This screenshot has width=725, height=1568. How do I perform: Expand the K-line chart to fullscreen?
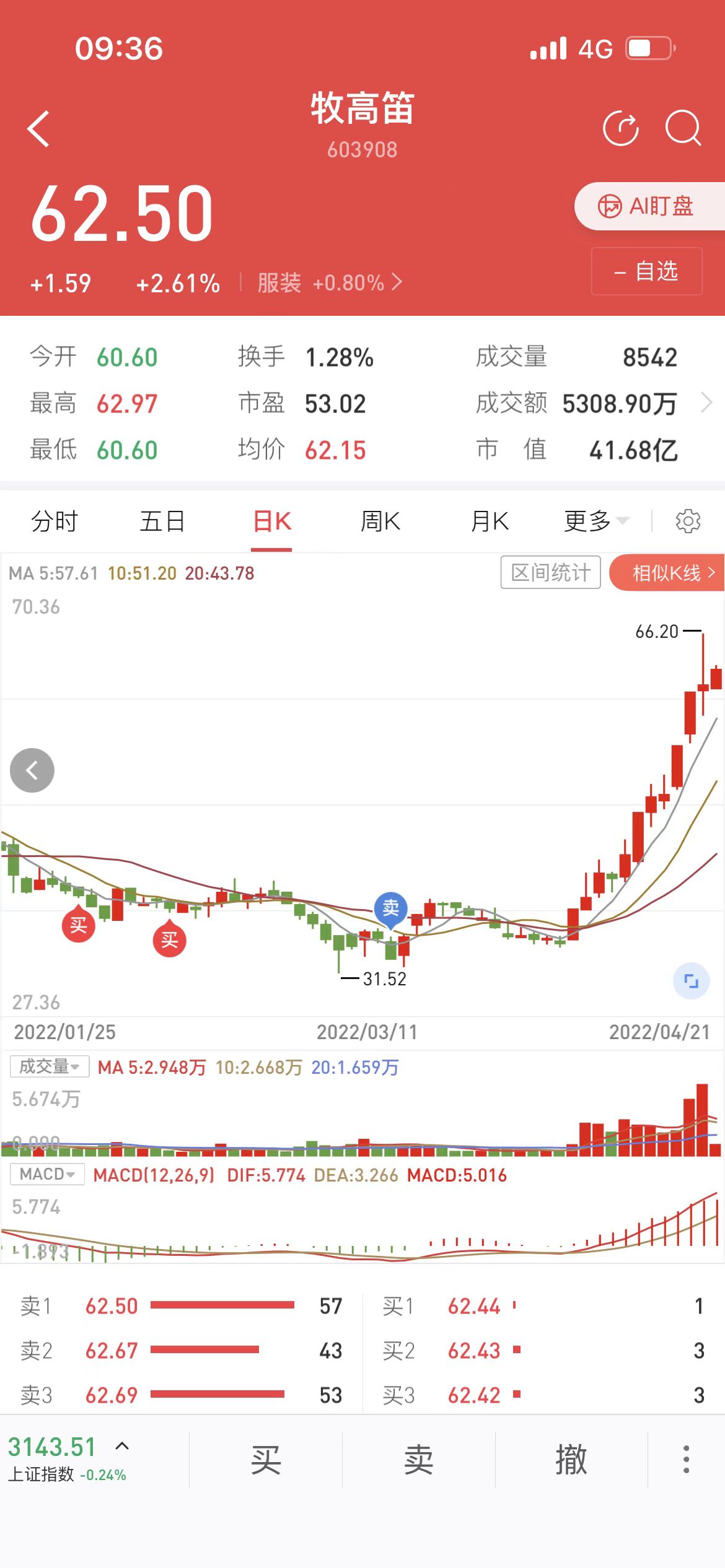pyautogui.click(x=691, y=981)
